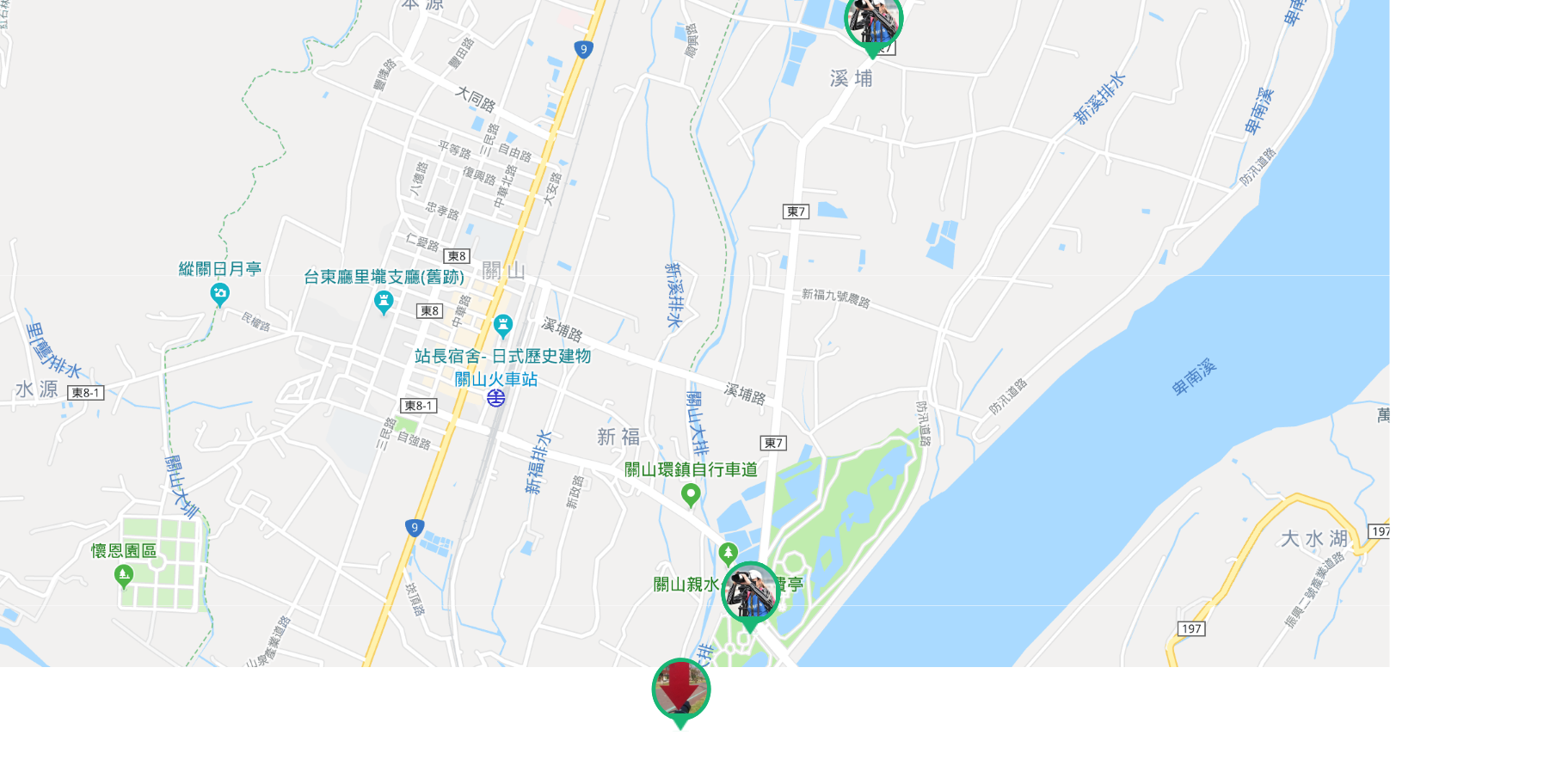The height and width of the screenshot is (784, 1556).
Task: Select the 關山環鎮自行車道 map pin
Action: [690, 494]
